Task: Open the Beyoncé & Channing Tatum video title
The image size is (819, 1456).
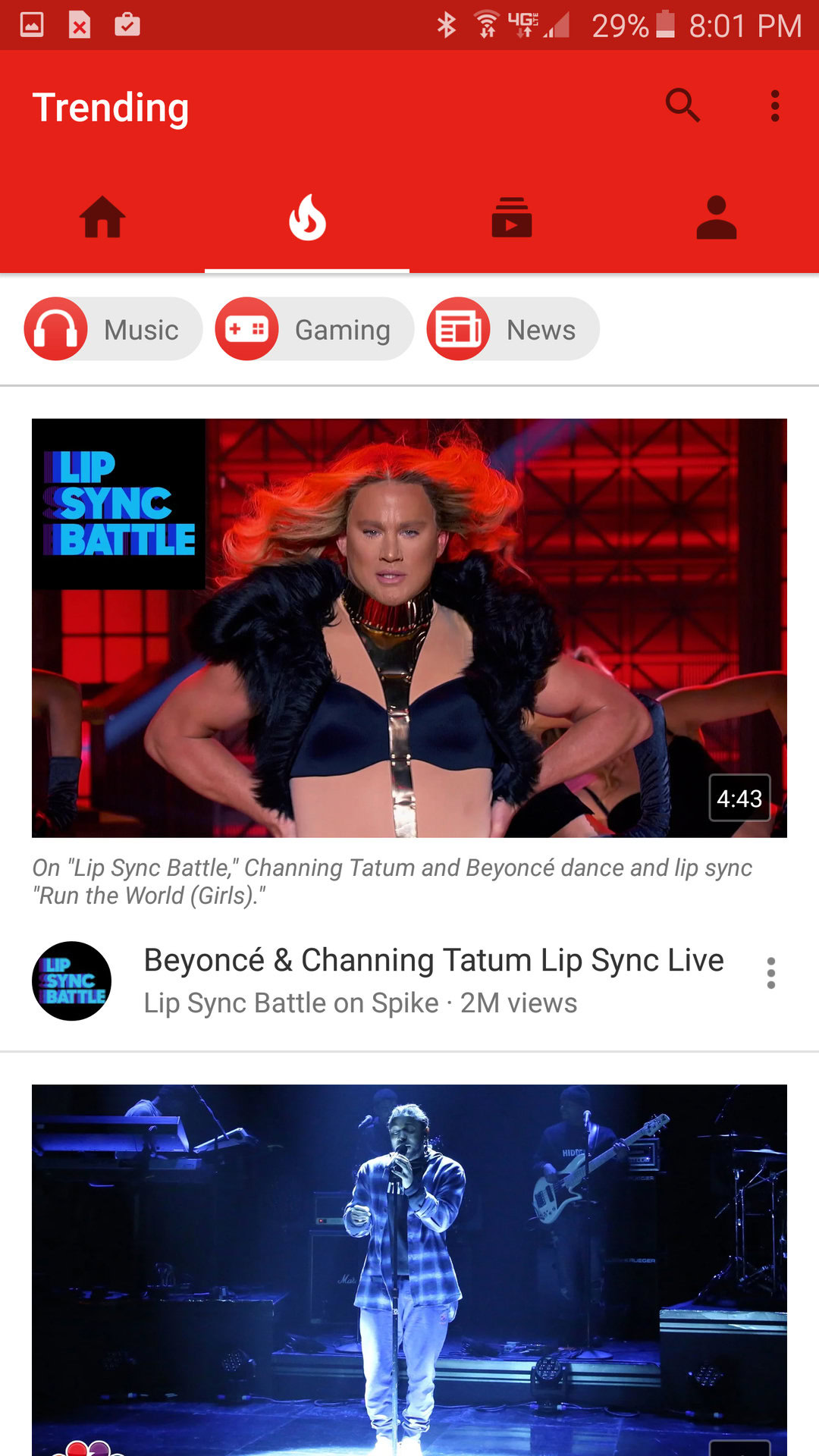Action: tap(434, 960)
